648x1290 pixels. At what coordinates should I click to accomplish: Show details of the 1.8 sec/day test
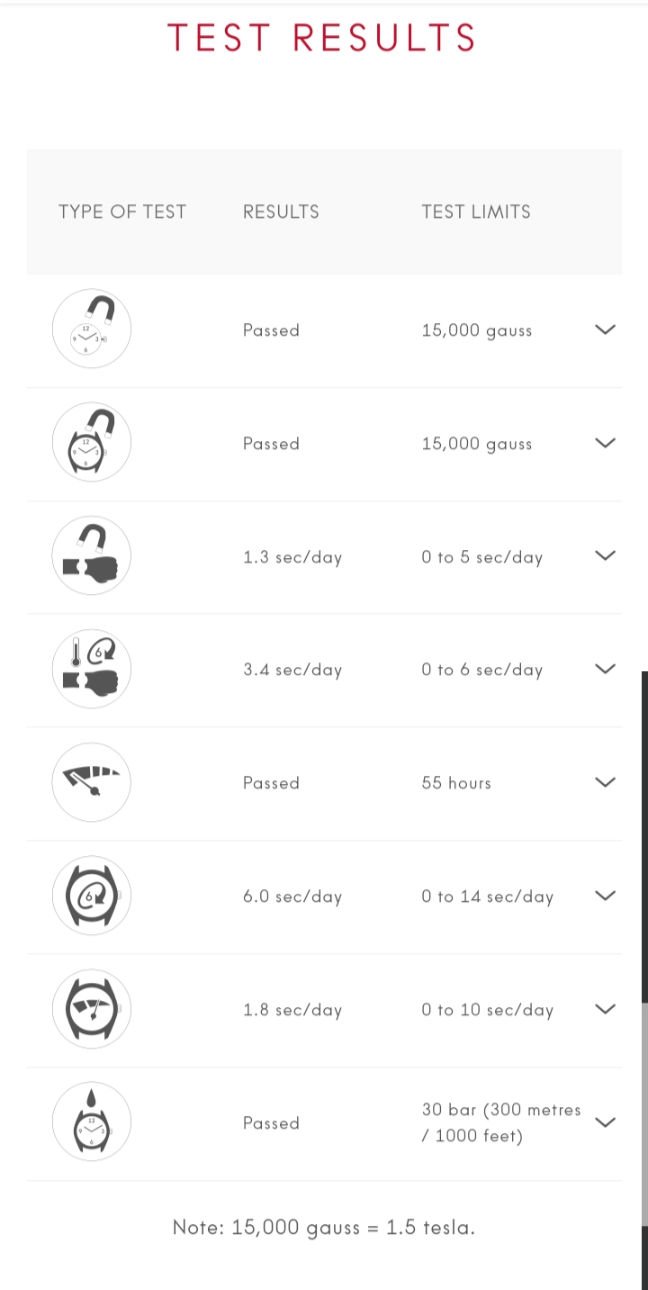[x=604, y=1009]
